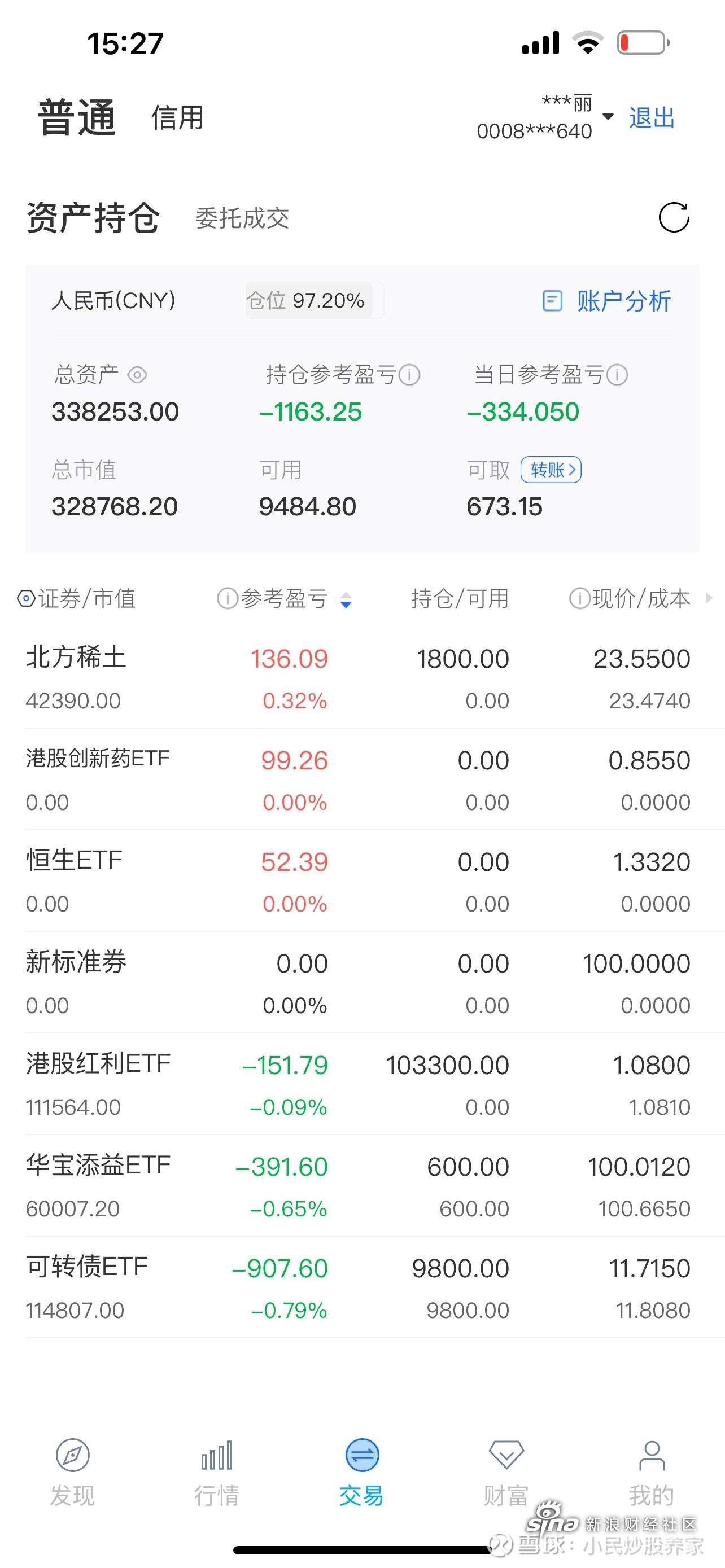Open the 可转债ETF holding row
The height and width of the screenshot is (1568, 725).
(362, 1287)
